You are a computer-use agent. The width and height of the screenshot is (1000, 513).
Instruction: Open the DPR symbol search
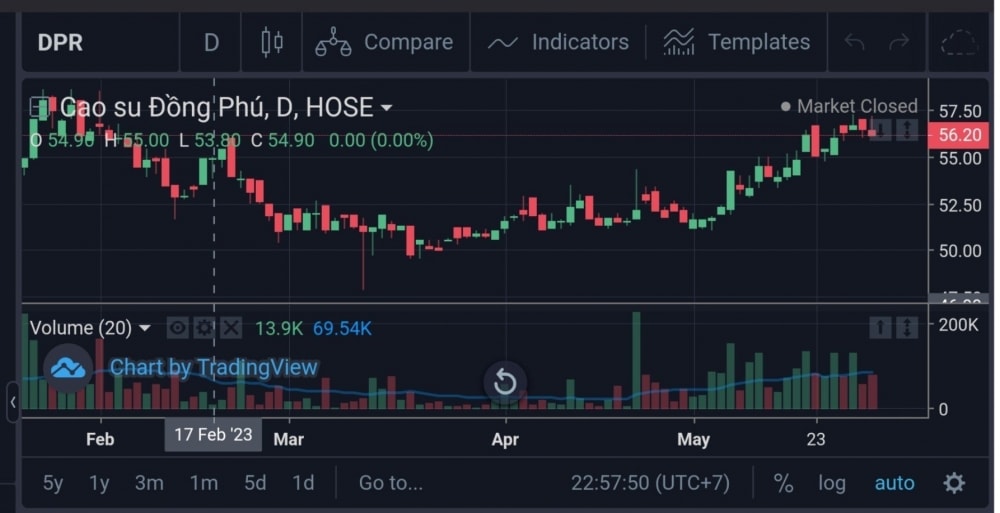pos(61,42)
